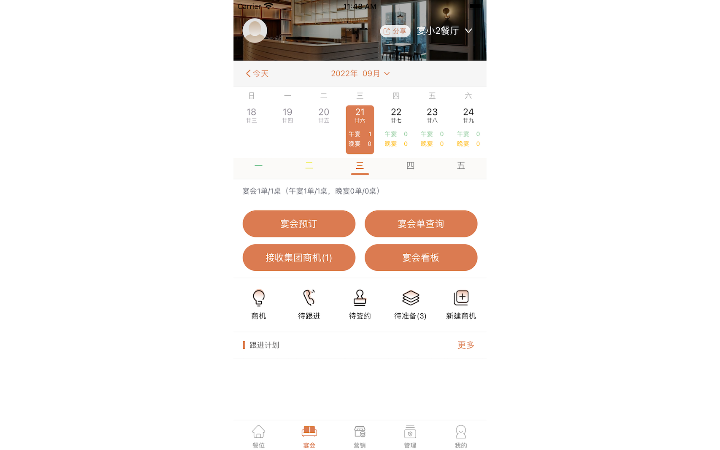
Task: Switch to the 餐位 bottom tab
Action: pyautogui.click(x=259, y=435)
